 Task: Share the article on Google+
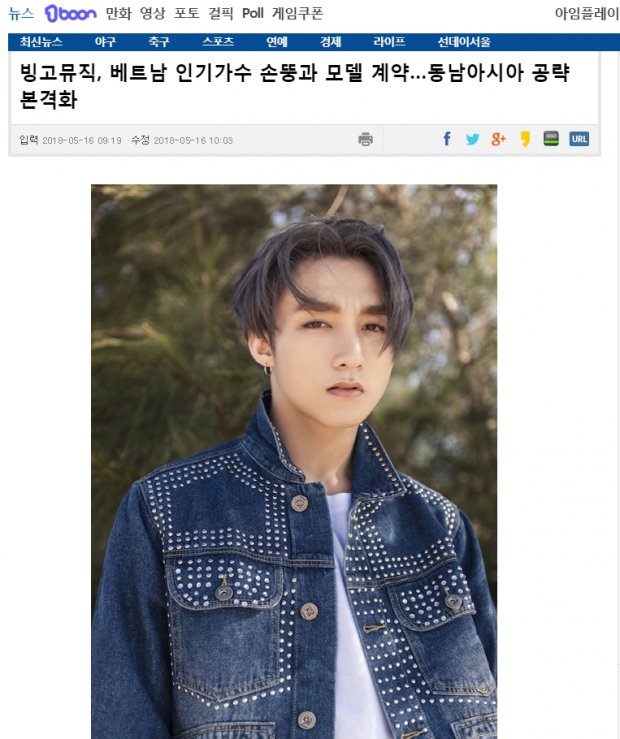[499, 140]
